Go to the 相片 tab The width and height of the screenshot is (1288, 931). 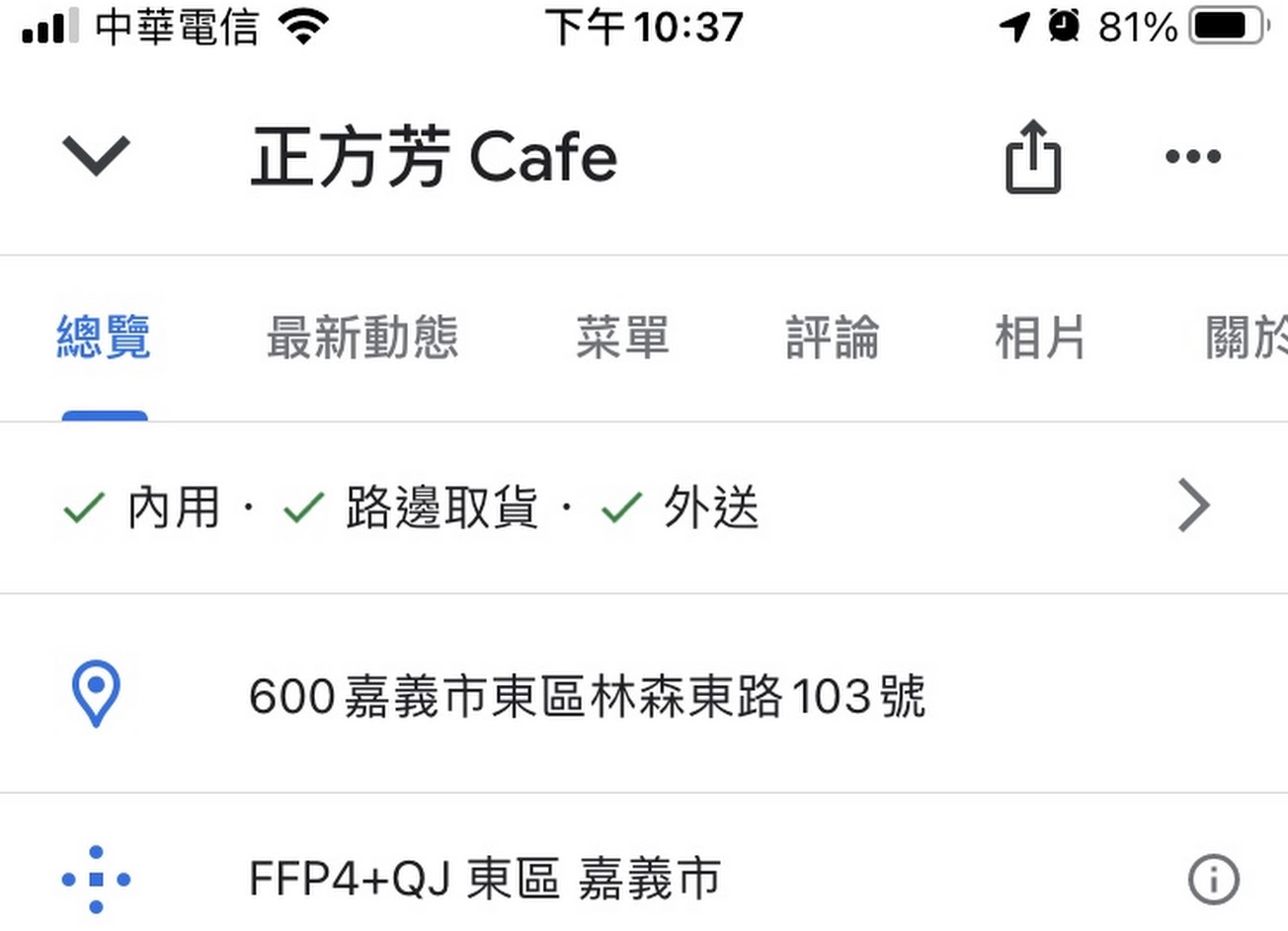coord(1039,338)
